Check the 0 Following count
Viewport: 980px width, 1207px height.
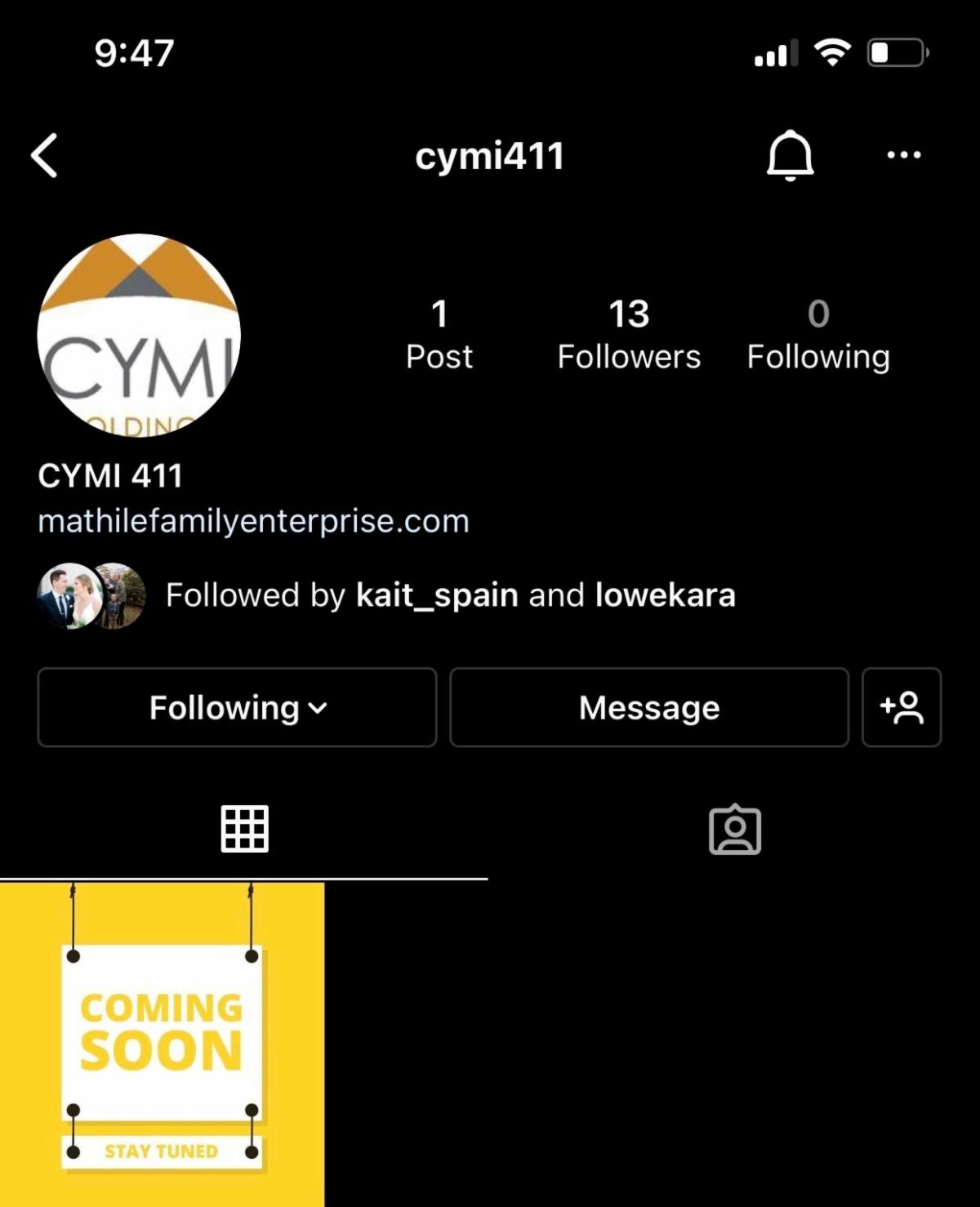pyautogui.click(x=819, y=333)
